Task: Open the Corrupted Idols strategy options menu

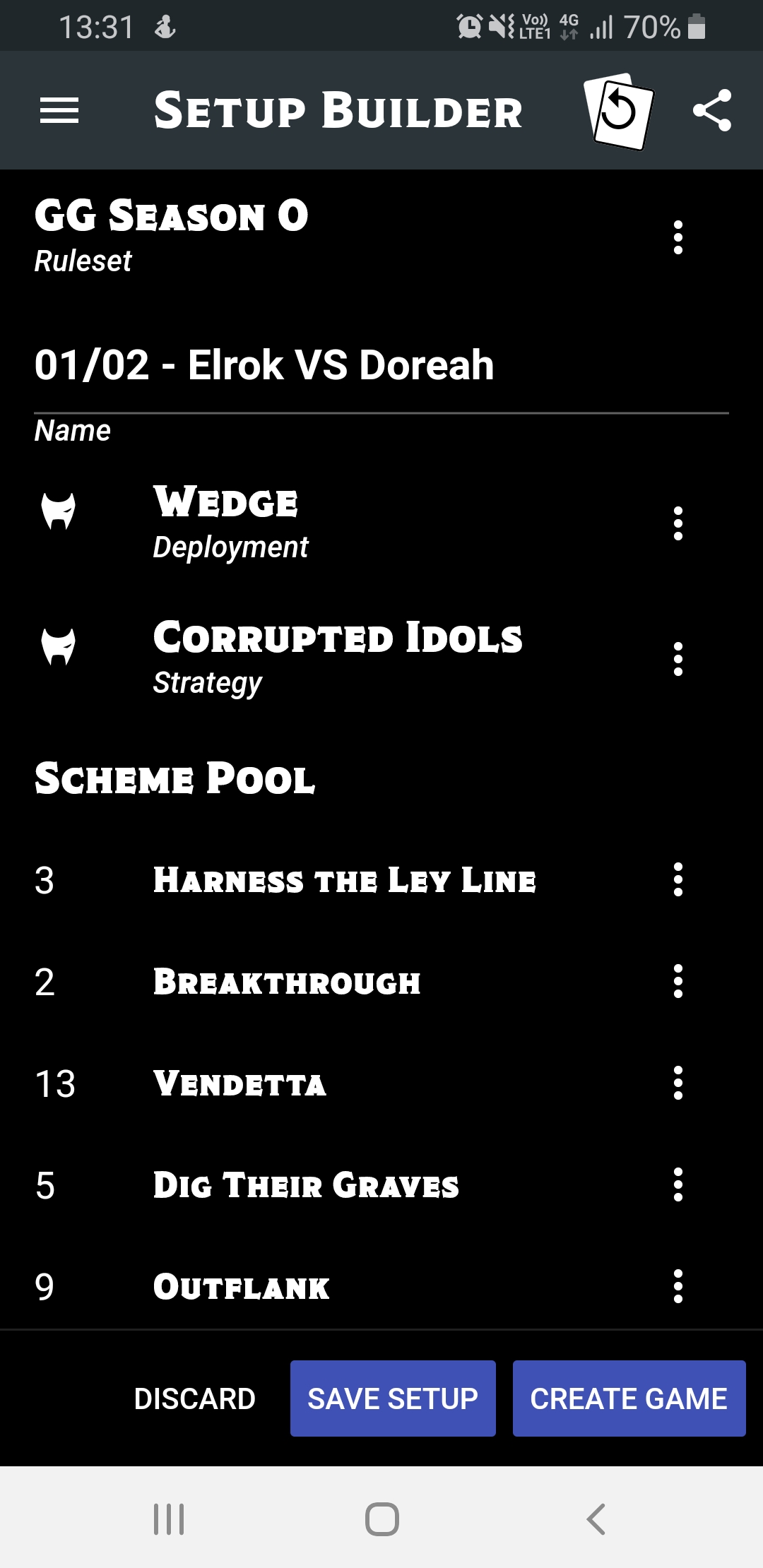Action: click(x=678, y=658)
